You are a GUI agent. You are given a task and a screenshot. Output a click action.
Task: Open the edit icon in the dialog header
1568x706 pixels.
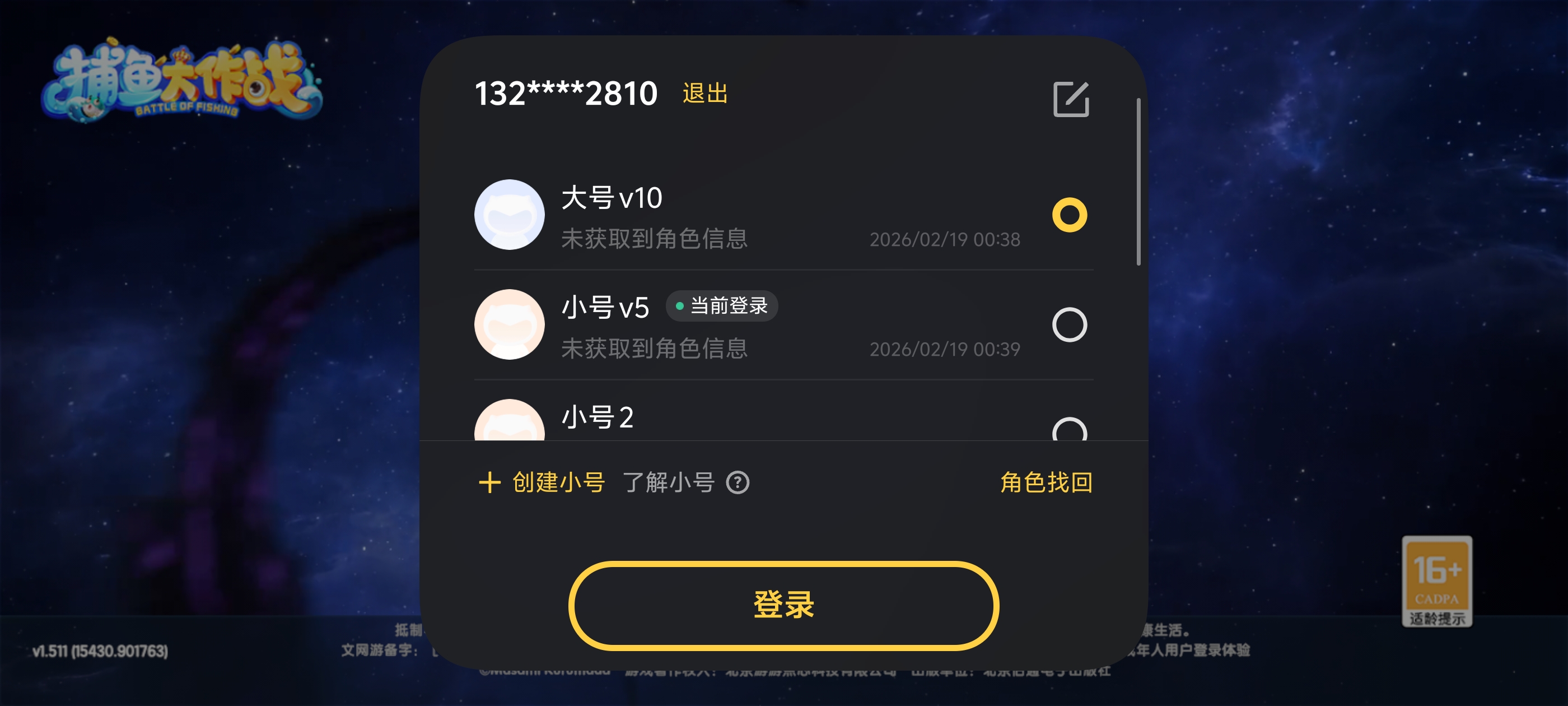pos(1071,99)
